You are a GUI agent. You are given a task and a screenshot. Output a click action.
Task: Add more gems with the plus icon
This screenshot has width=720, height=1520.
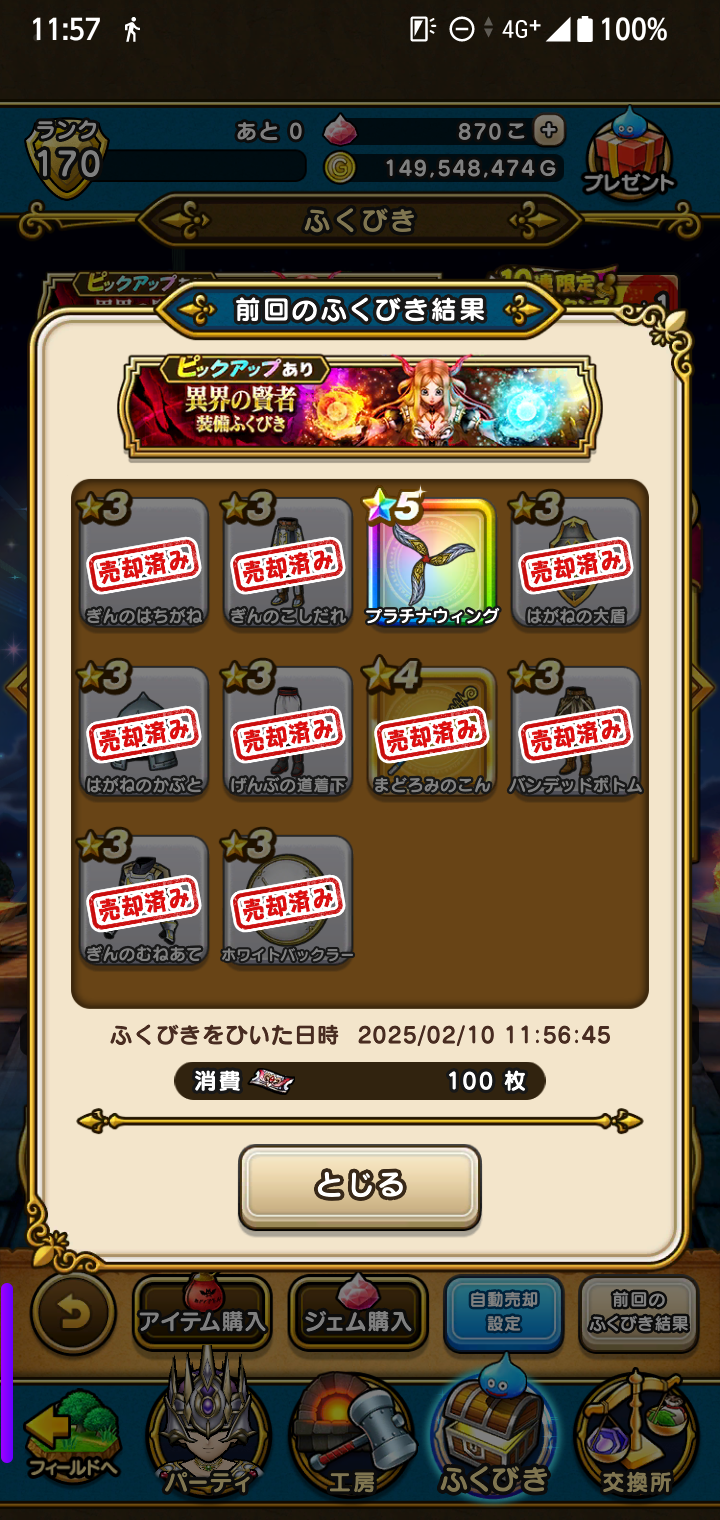pyautogui.click(x=548, y=130)
